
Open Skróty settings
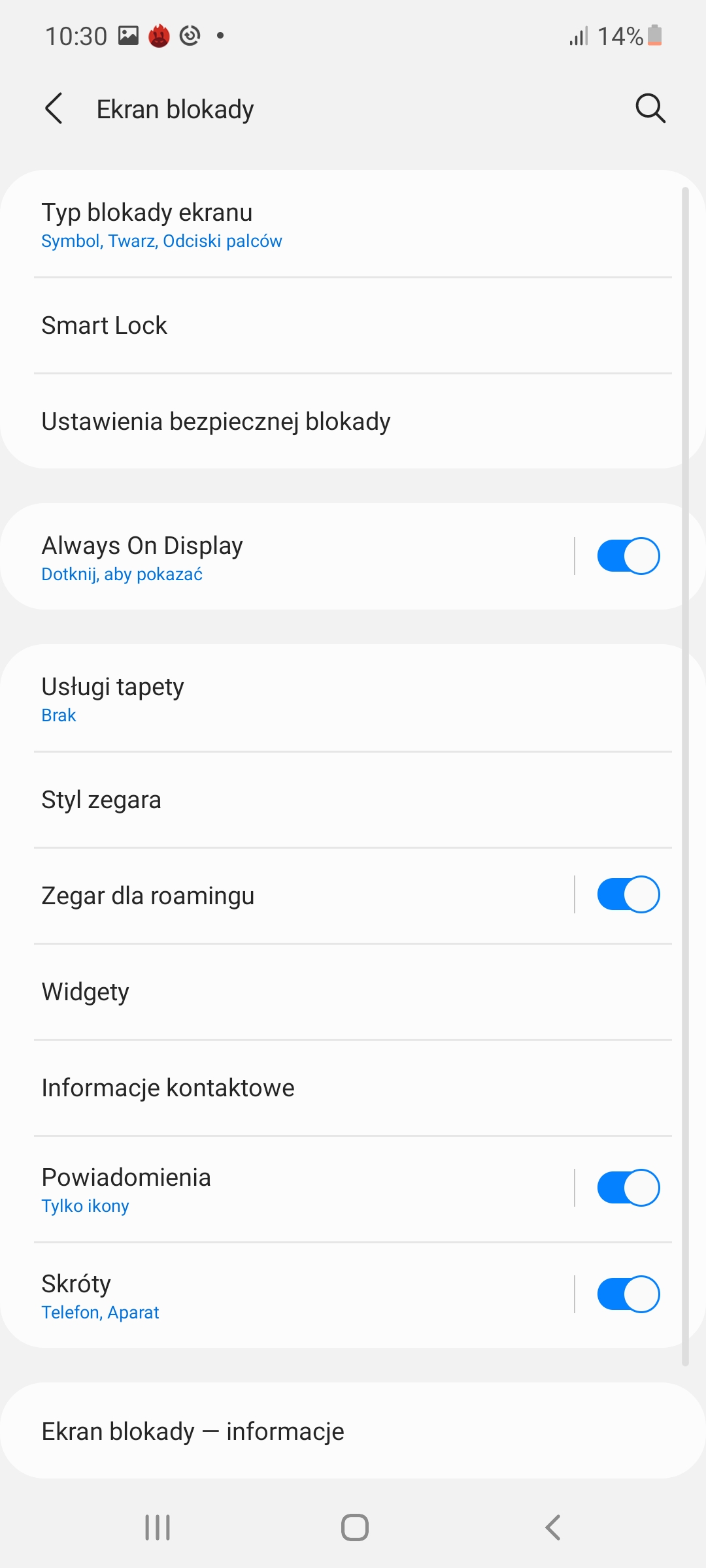[281, 1296]
